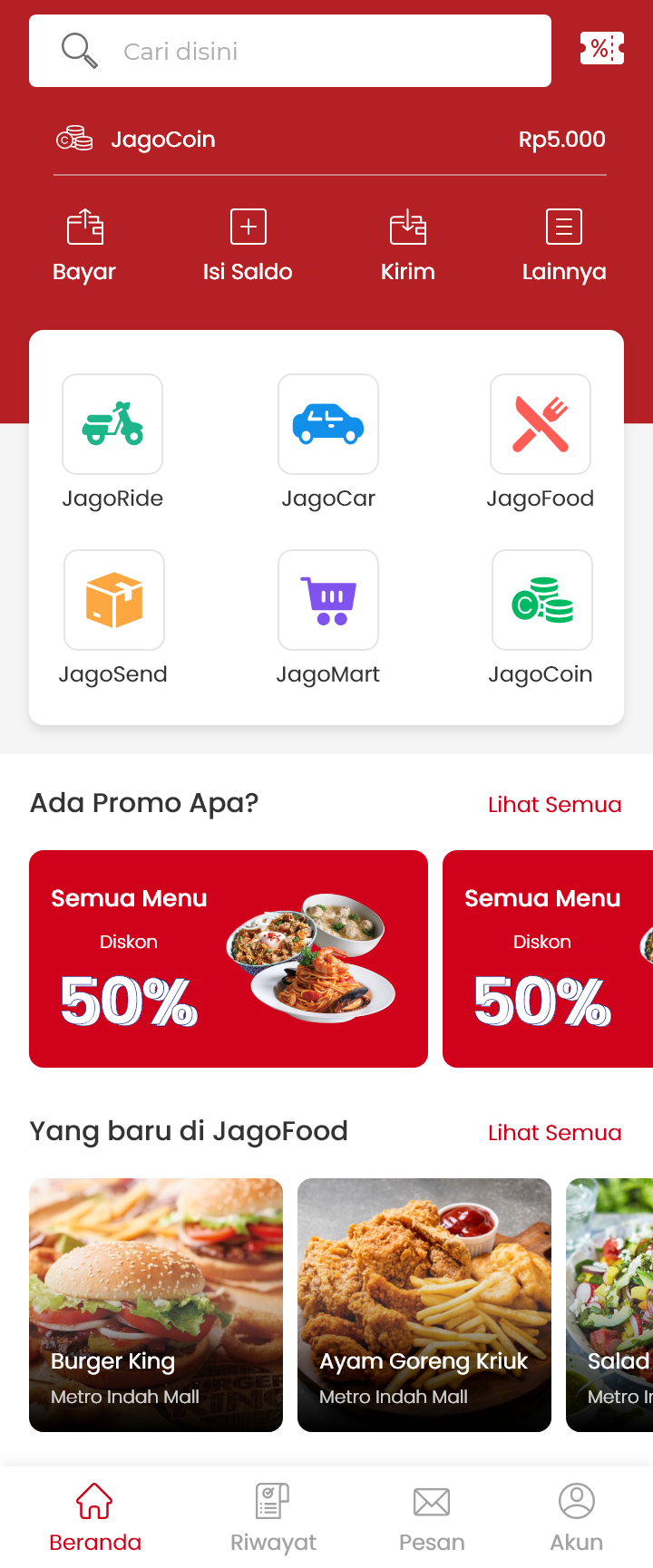653x1568 pixels.
Task: Open the first Semua Menu 50% promo banner
Action: click(229, 959)
